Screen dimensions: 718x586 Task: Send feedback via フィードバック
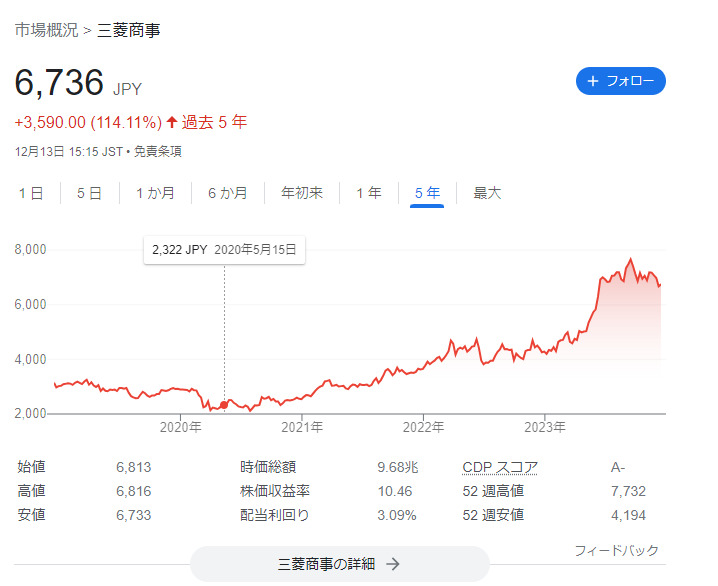click(616, 550)
